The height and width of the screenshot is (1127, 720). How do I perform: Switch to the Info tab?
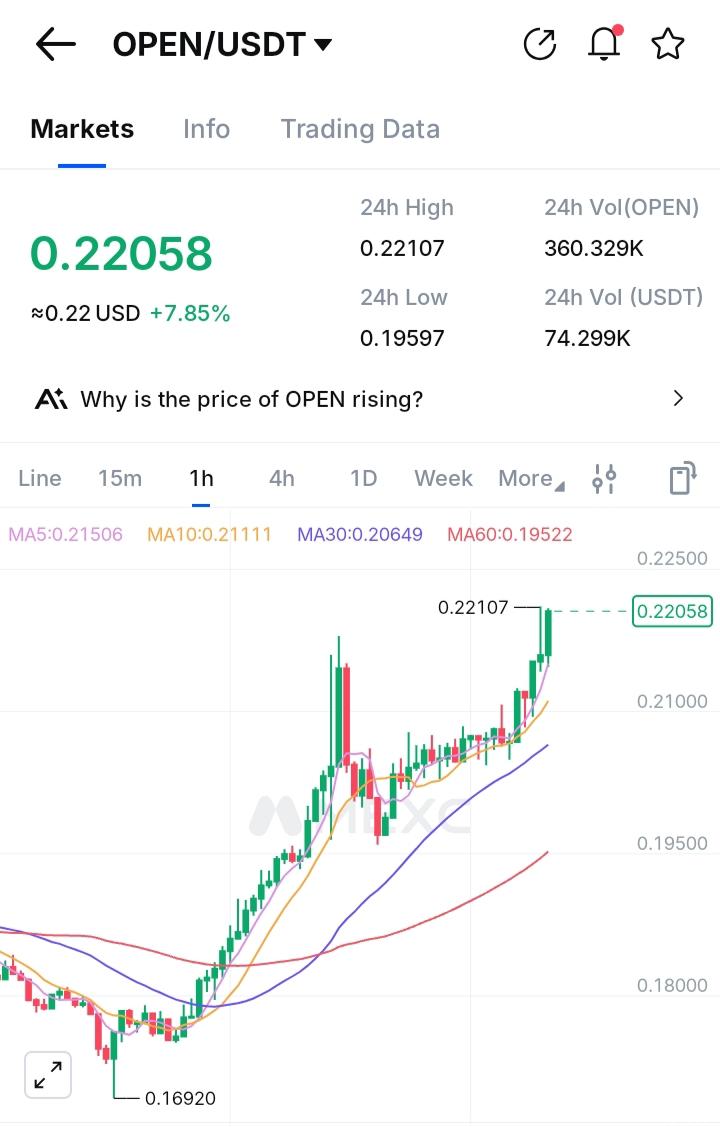pos(206,129)
